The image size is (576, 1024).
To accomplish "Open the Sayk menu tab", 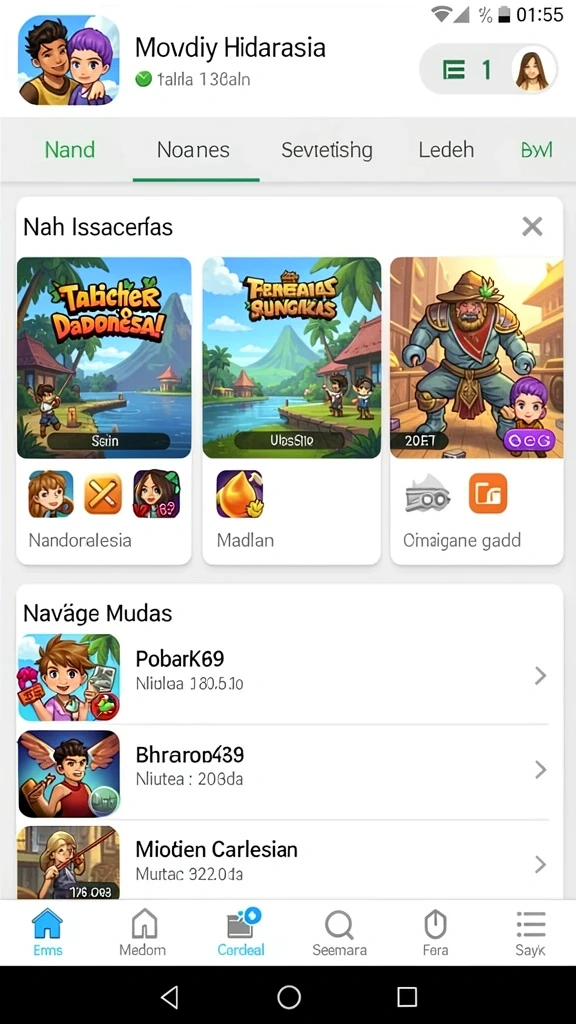I will click(x=530, y=933).
